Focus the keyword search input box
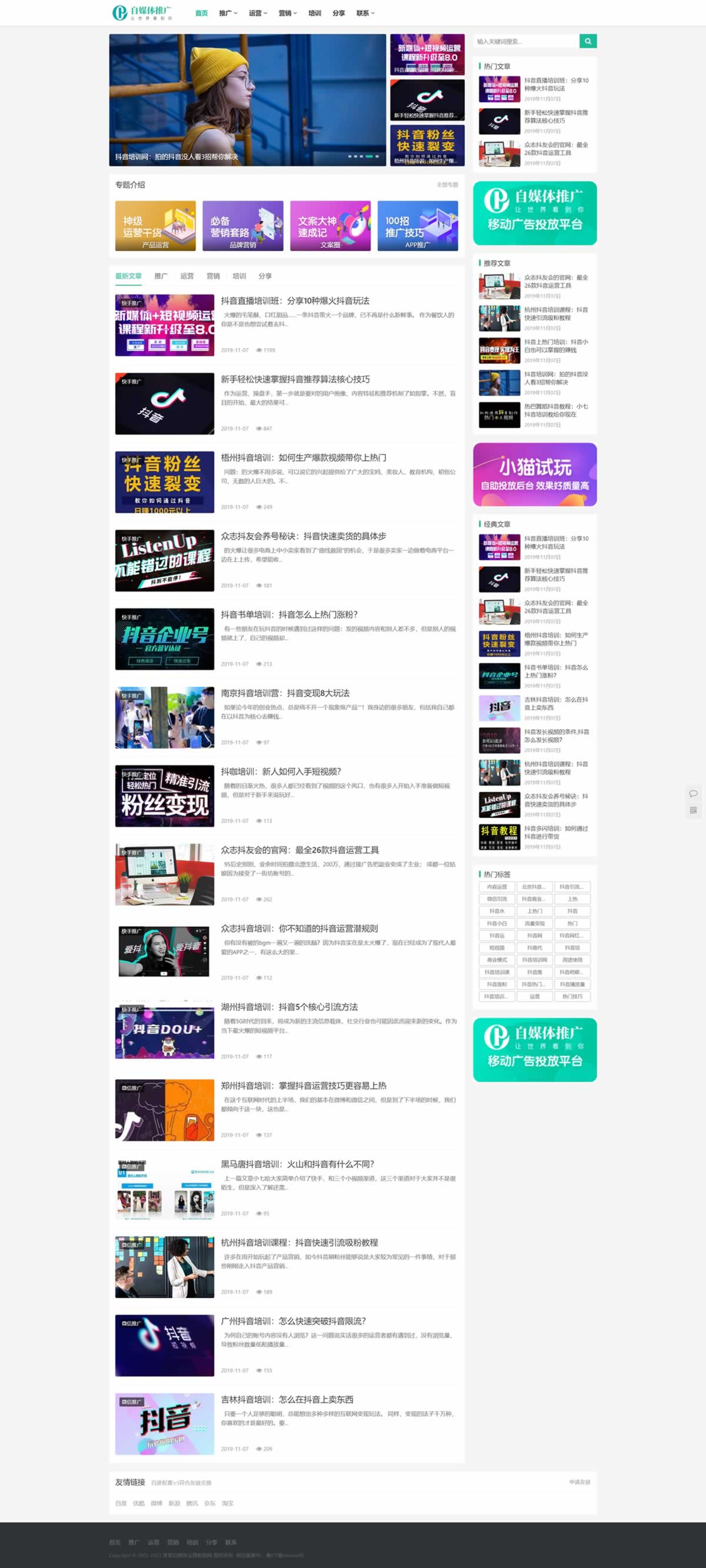The height and width of the screenshot is (1568, 706). (527, 41)
